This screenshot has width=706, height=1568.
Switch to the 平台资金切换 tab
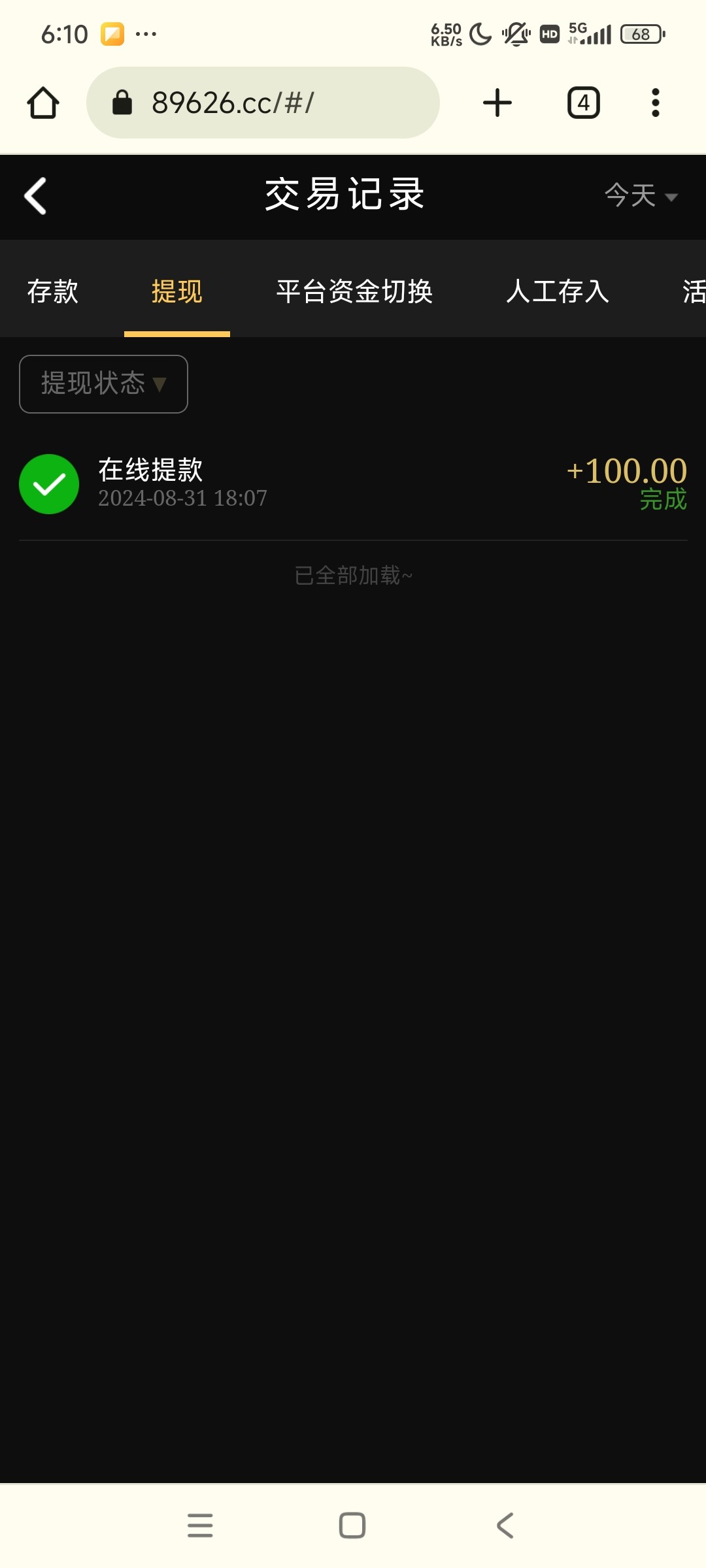coord(354,291)
